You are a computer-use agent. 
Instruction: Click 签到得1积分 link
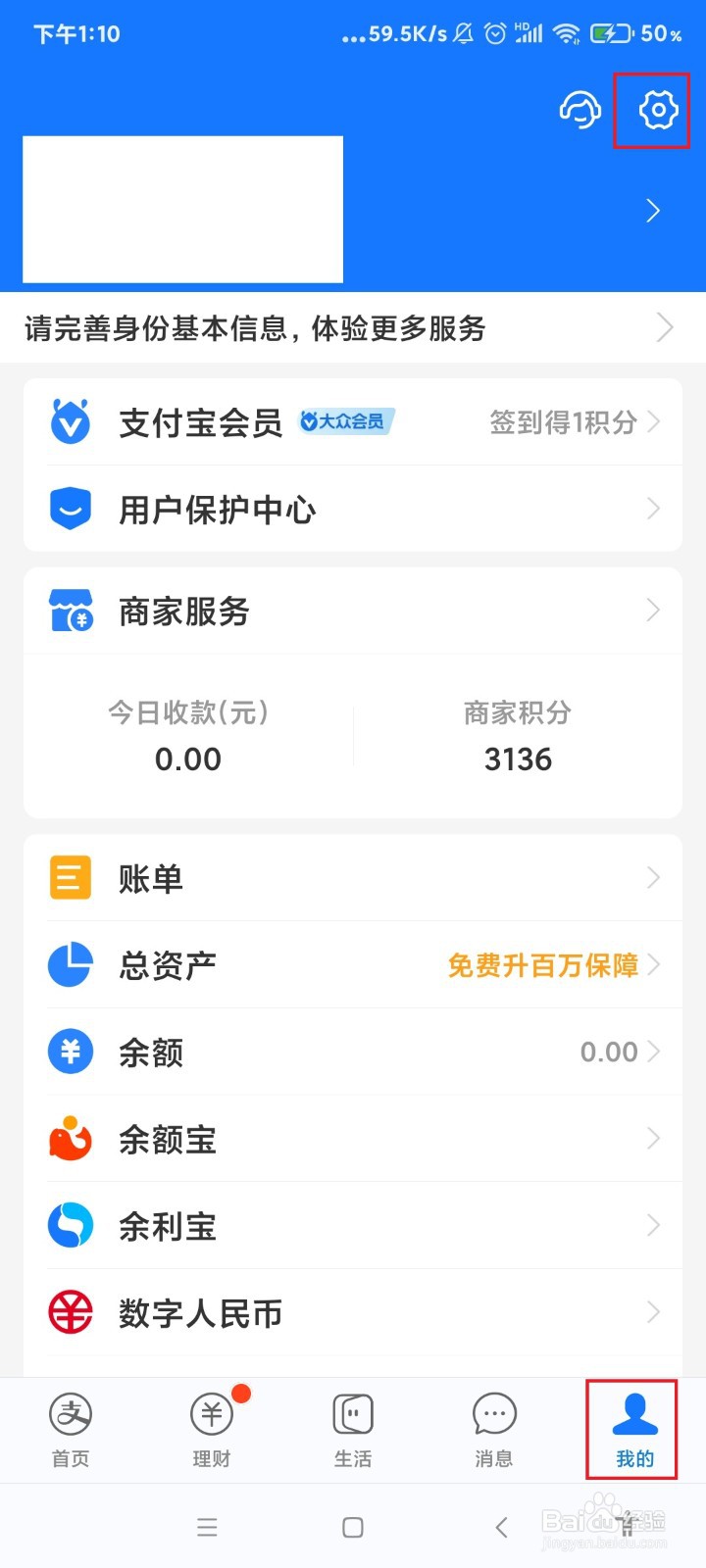click(564, 422)
